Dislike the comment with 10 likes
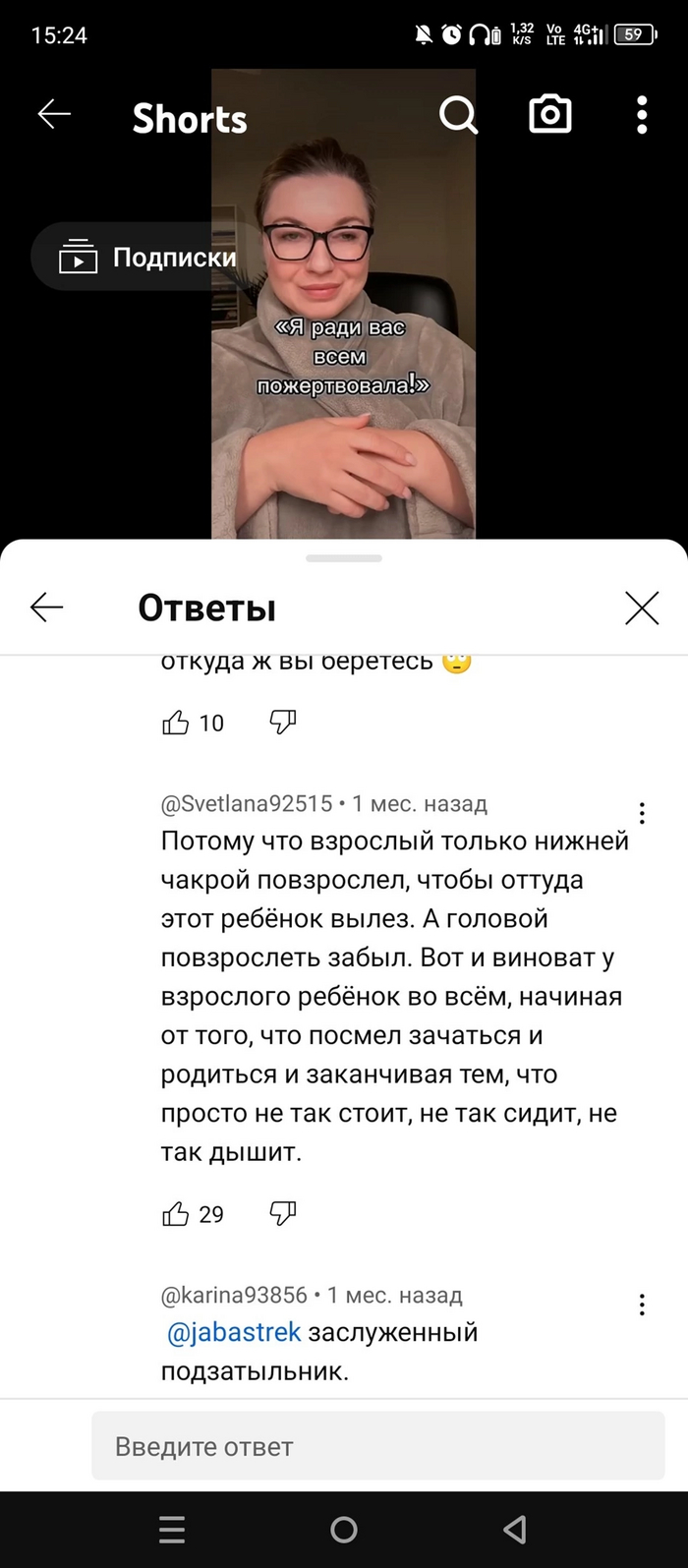Image resolution: width=688 pixels, height=1568 pixels. point(283,723)
